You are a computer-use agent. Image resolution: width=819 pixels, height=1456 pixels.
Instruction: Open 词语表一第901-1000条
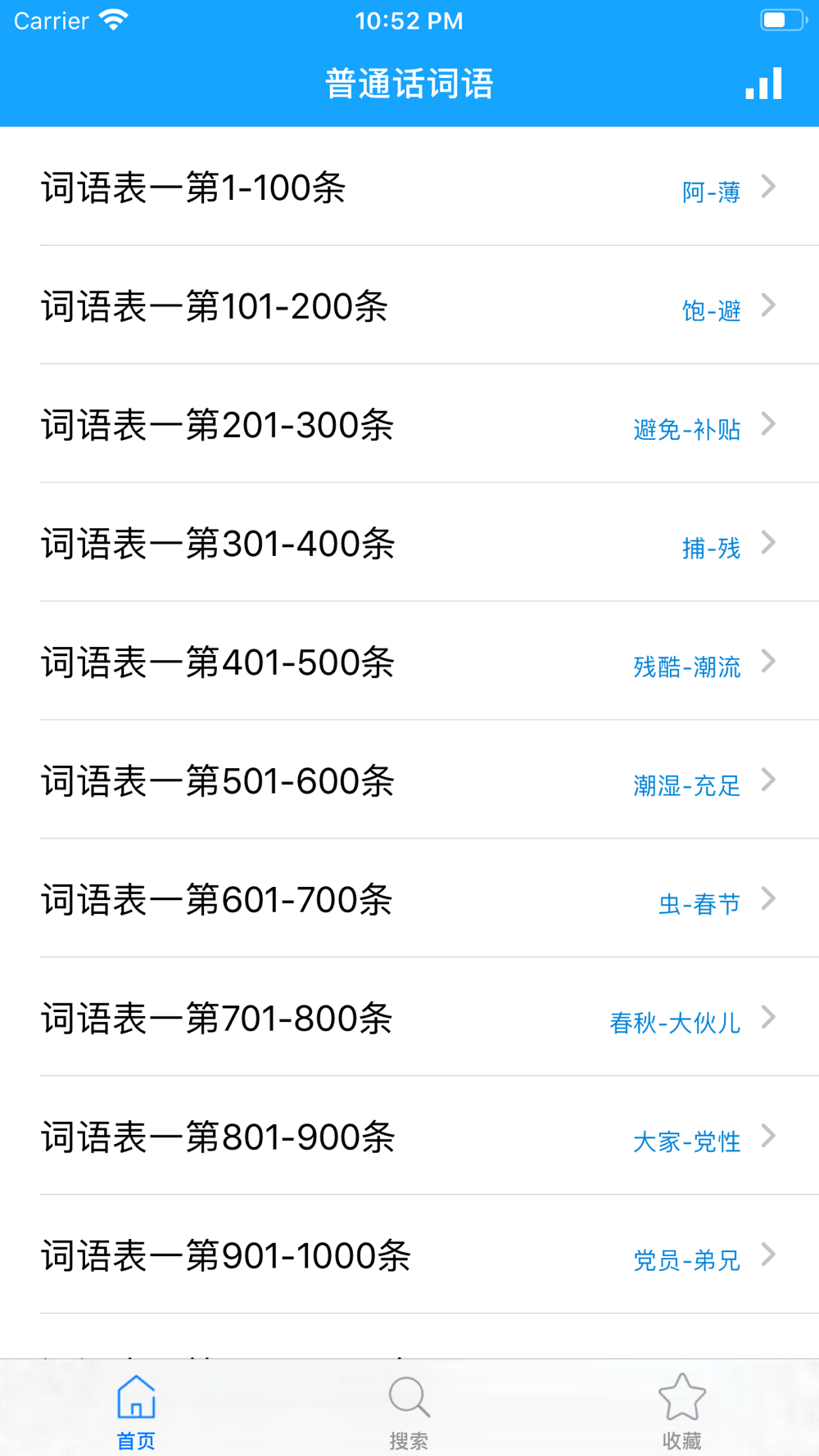point(409,1256)
